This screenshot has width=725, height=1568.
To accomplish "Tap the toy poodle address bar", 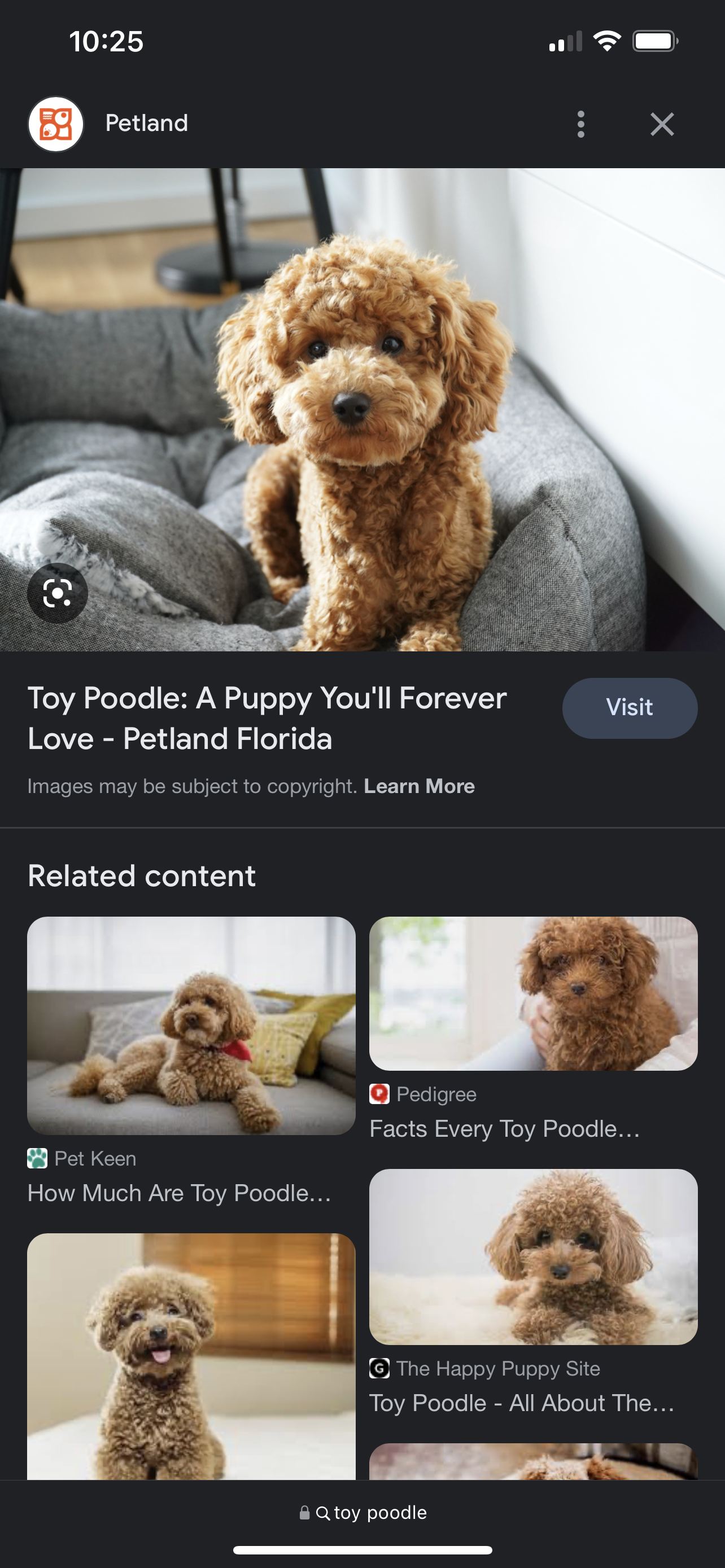I will (x=363, y=1513).
